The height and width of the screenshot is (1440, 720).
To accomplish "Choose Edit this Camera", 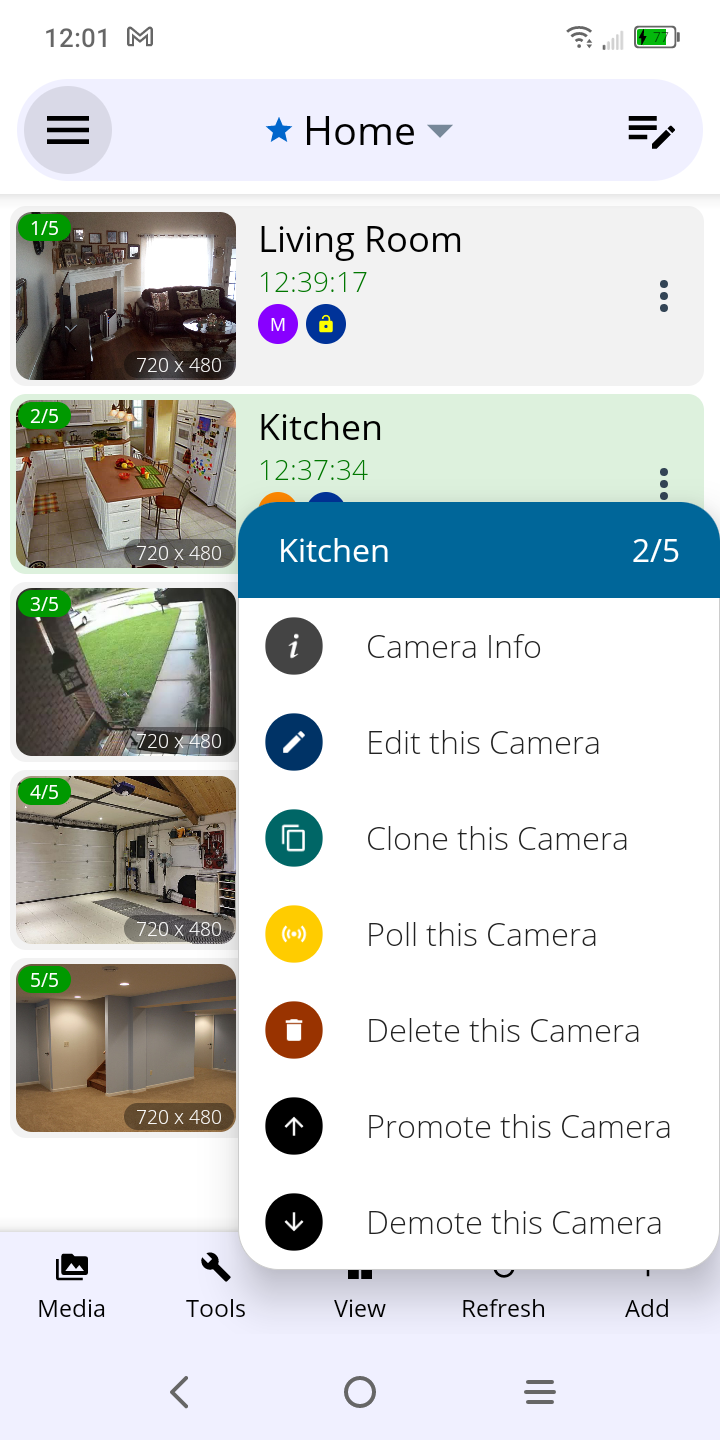I will pyautogui.click(x=482, y=743).
